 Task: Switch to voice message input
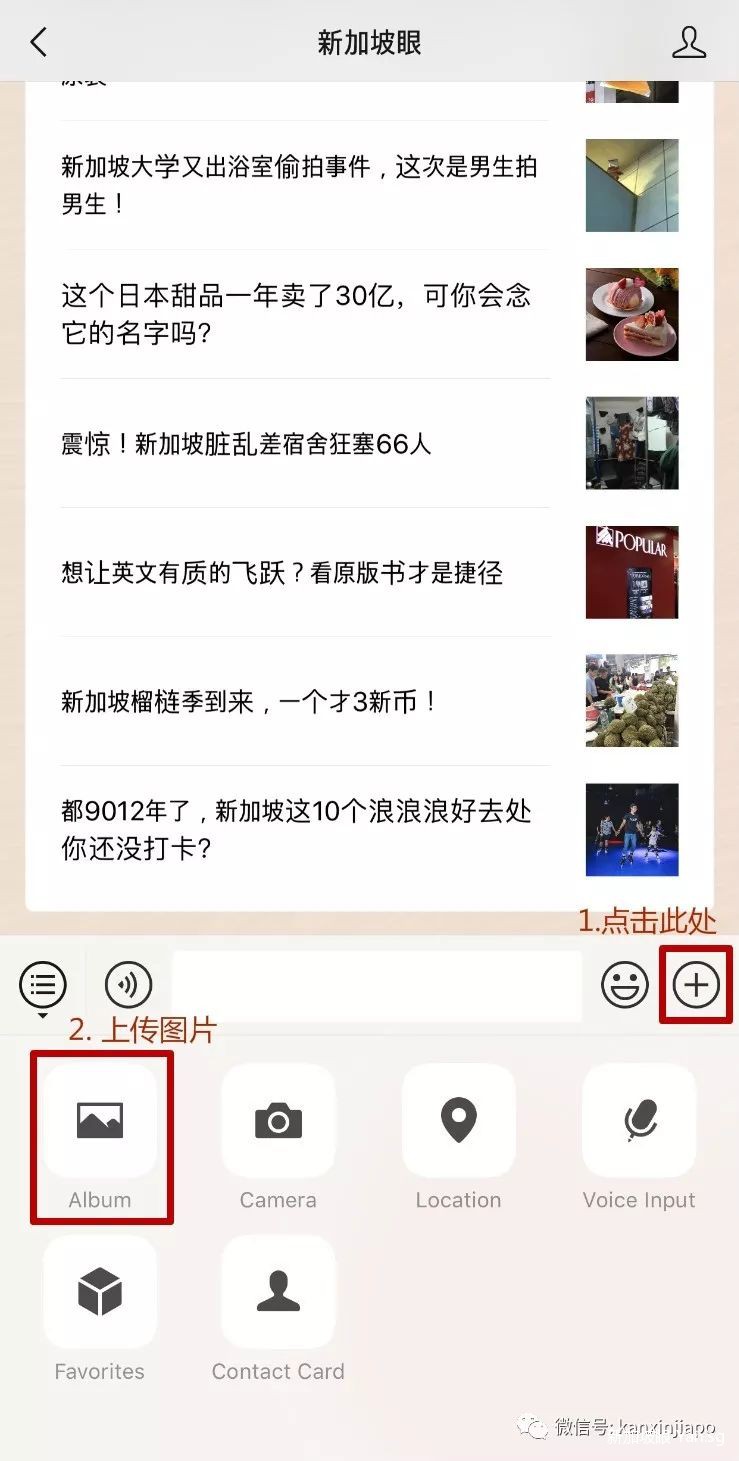coord(128,985)
